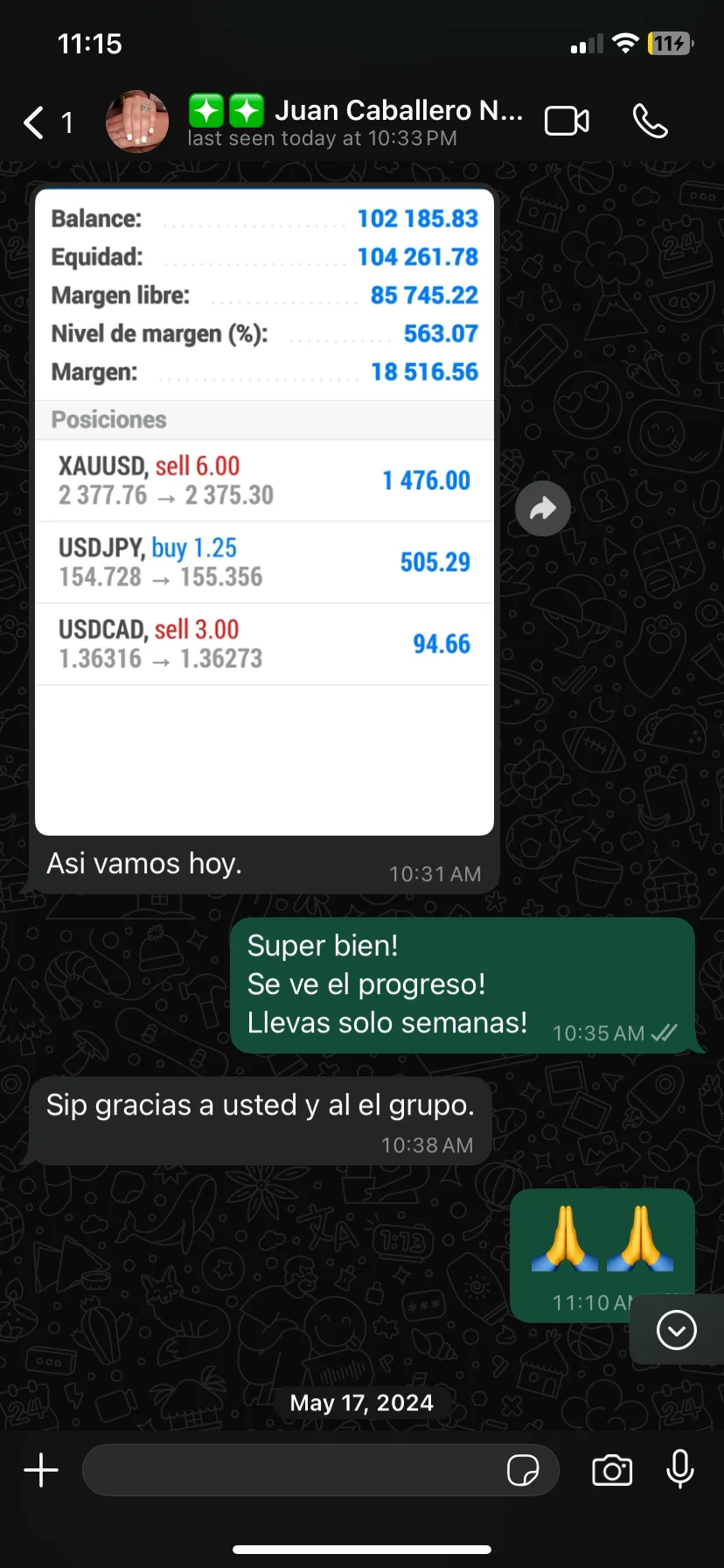Screen dimensions: 724x1568
Task: Open the attachment plus menu
Action: click(x=41, y=1470)
